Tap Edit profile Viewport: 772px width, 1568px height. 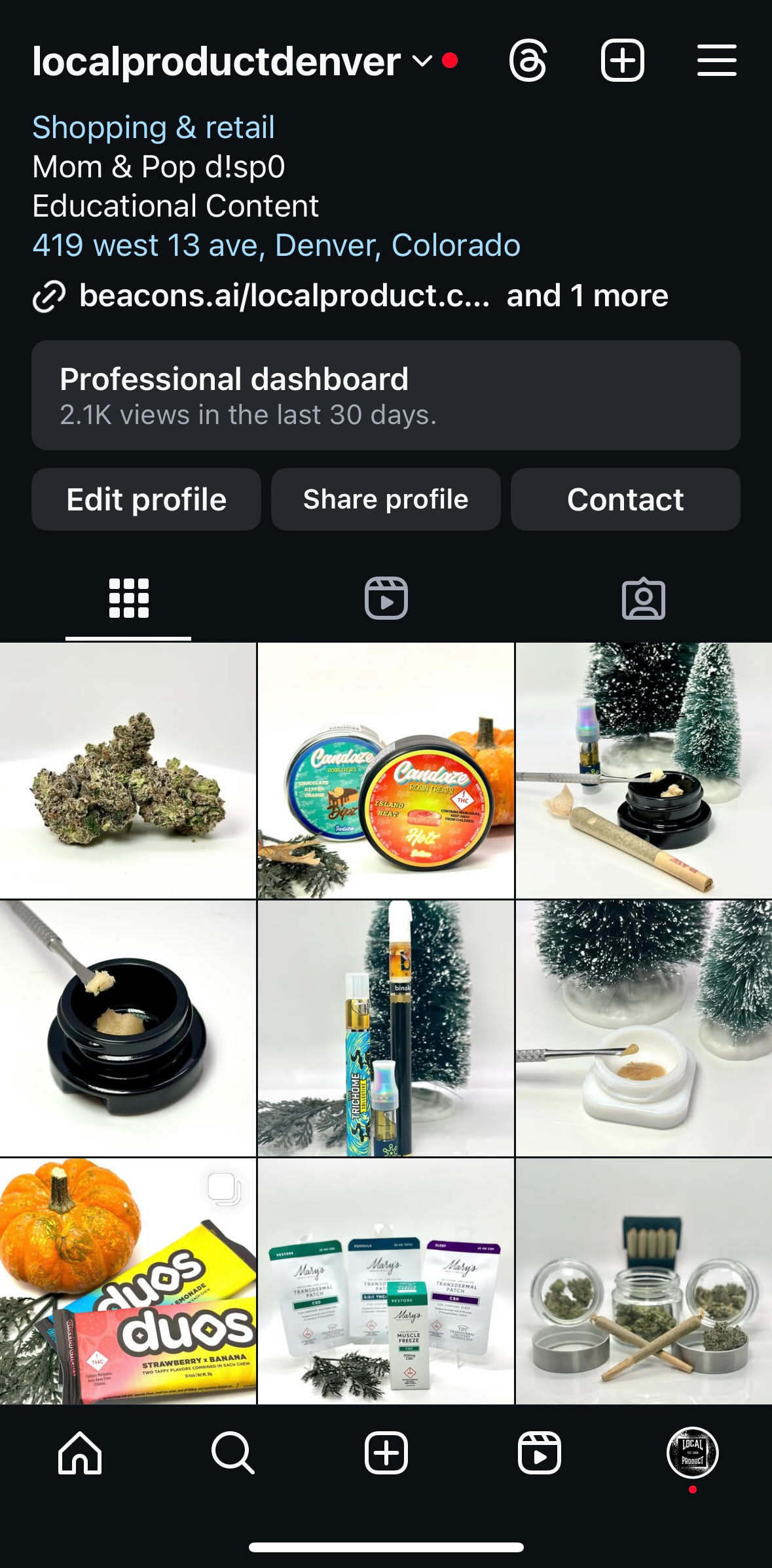coord(146,499)
